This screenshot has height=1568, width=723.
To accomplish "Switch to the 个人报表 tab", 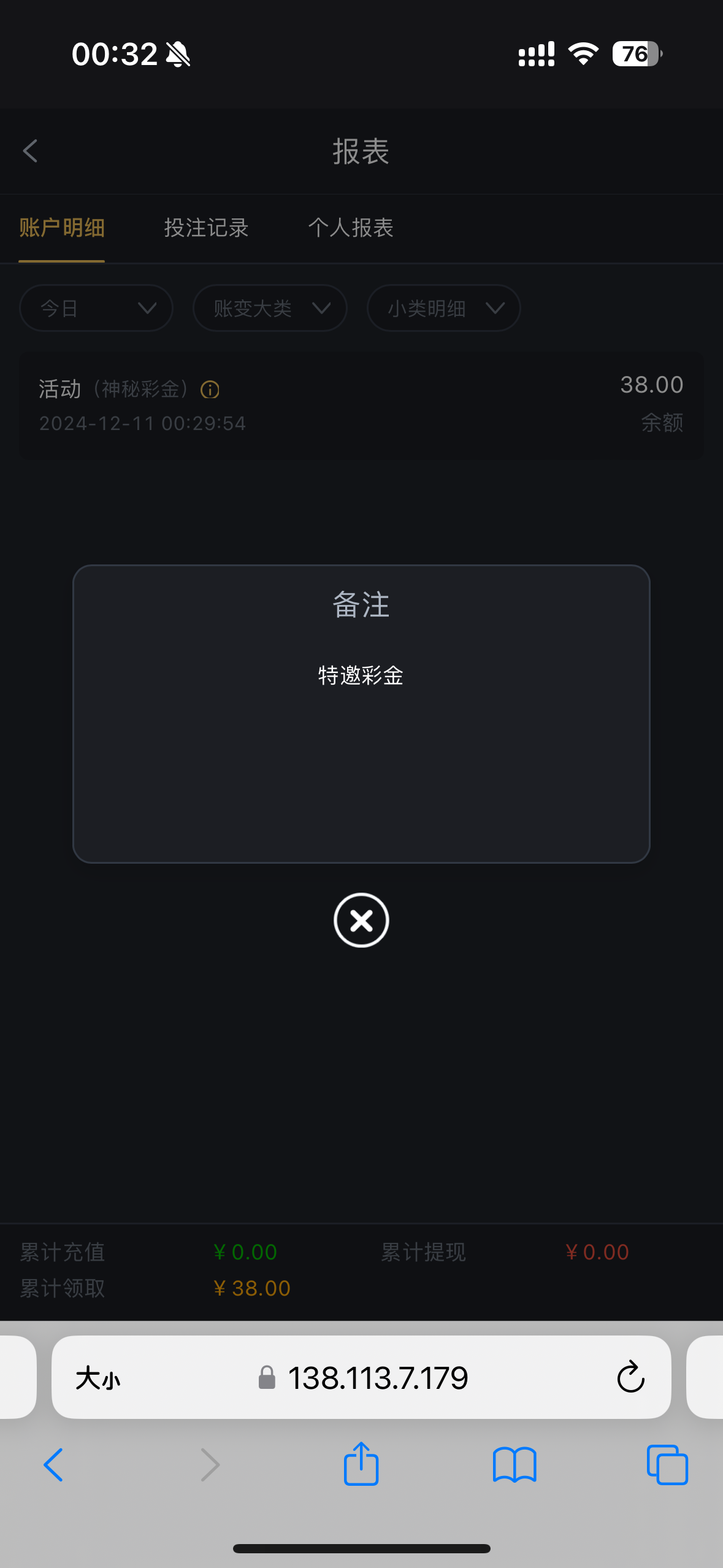I will pyautogui.click(x=351, y=228).
